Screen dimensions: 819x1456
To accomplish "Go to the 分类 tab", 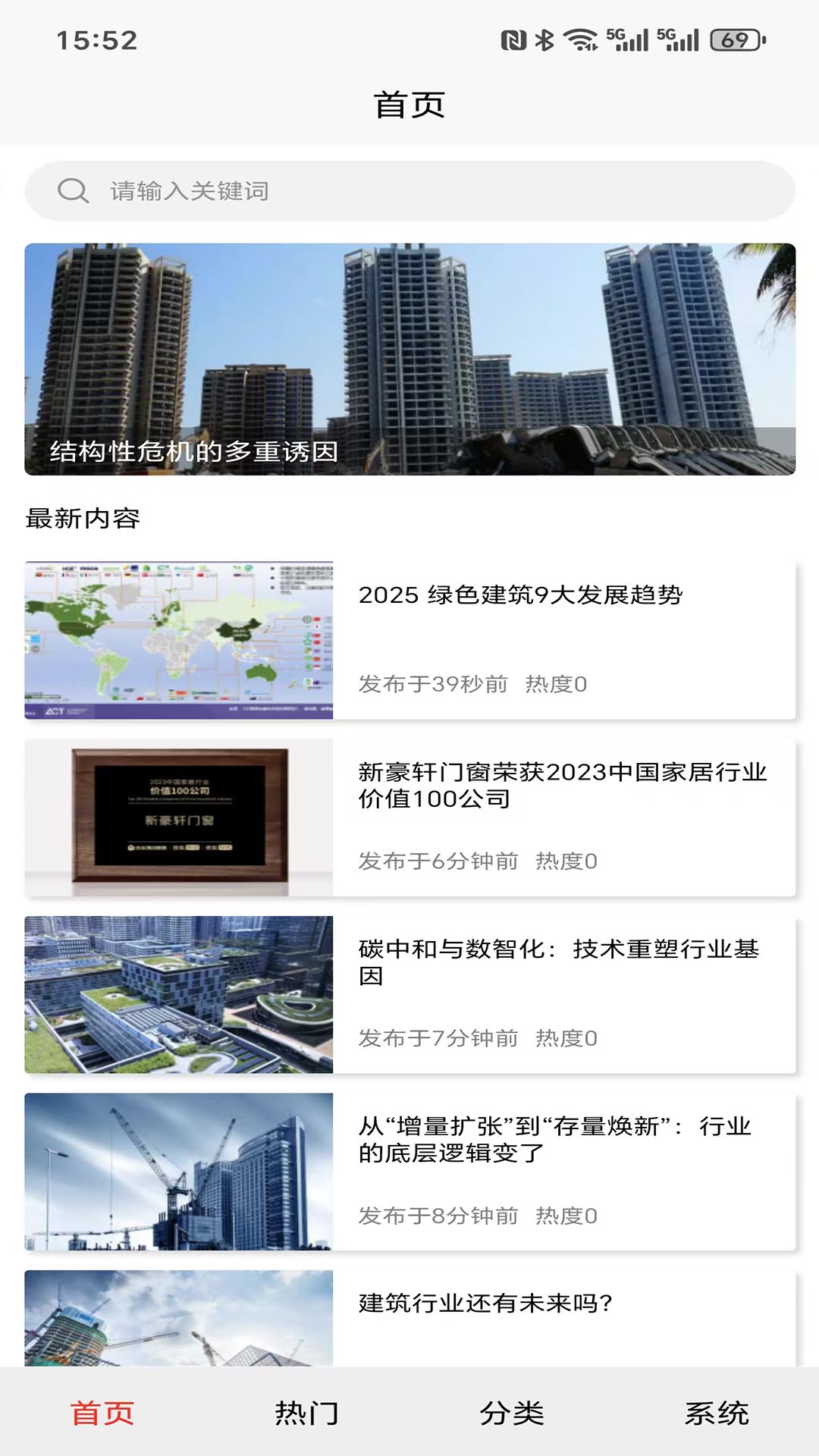I will click(512, 1414).
